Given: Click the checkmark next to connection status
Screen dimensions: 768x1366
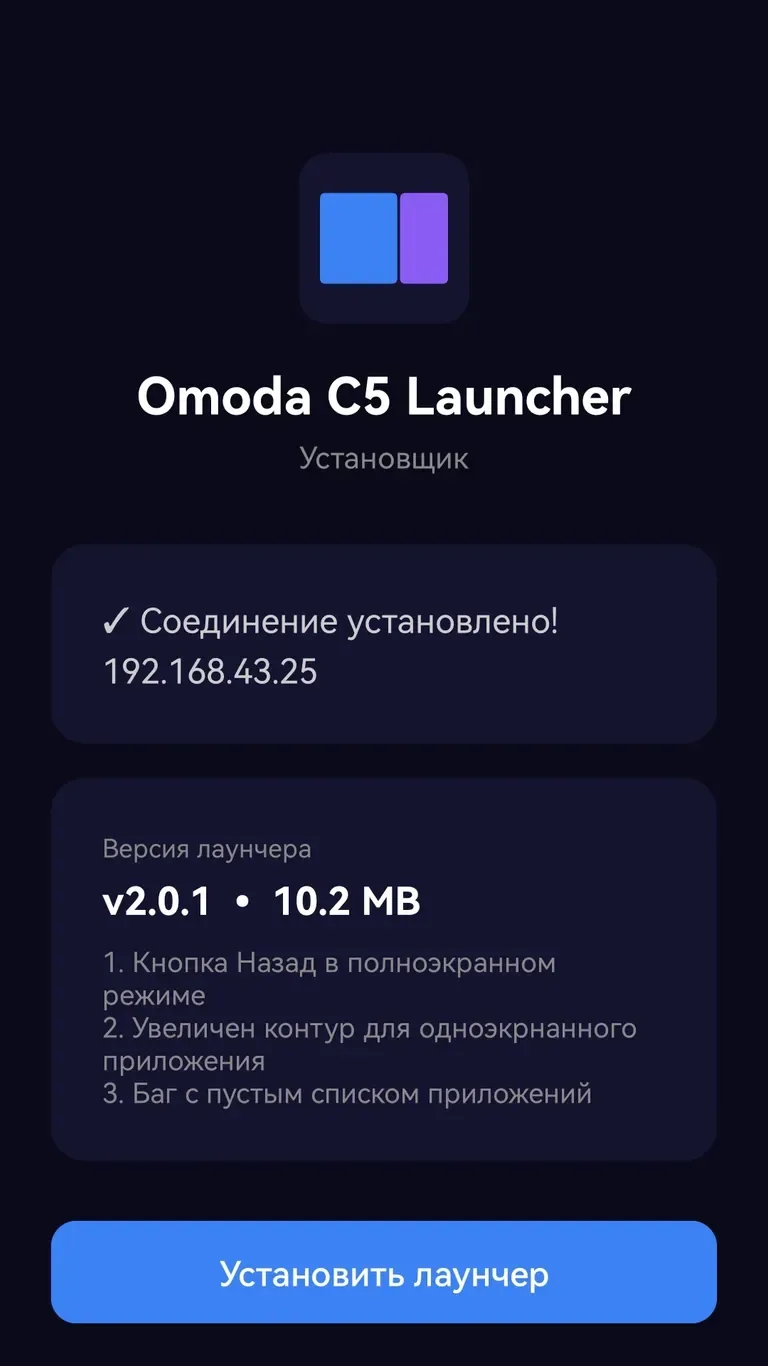Looking at the screenshot, I should pos(117,621).
